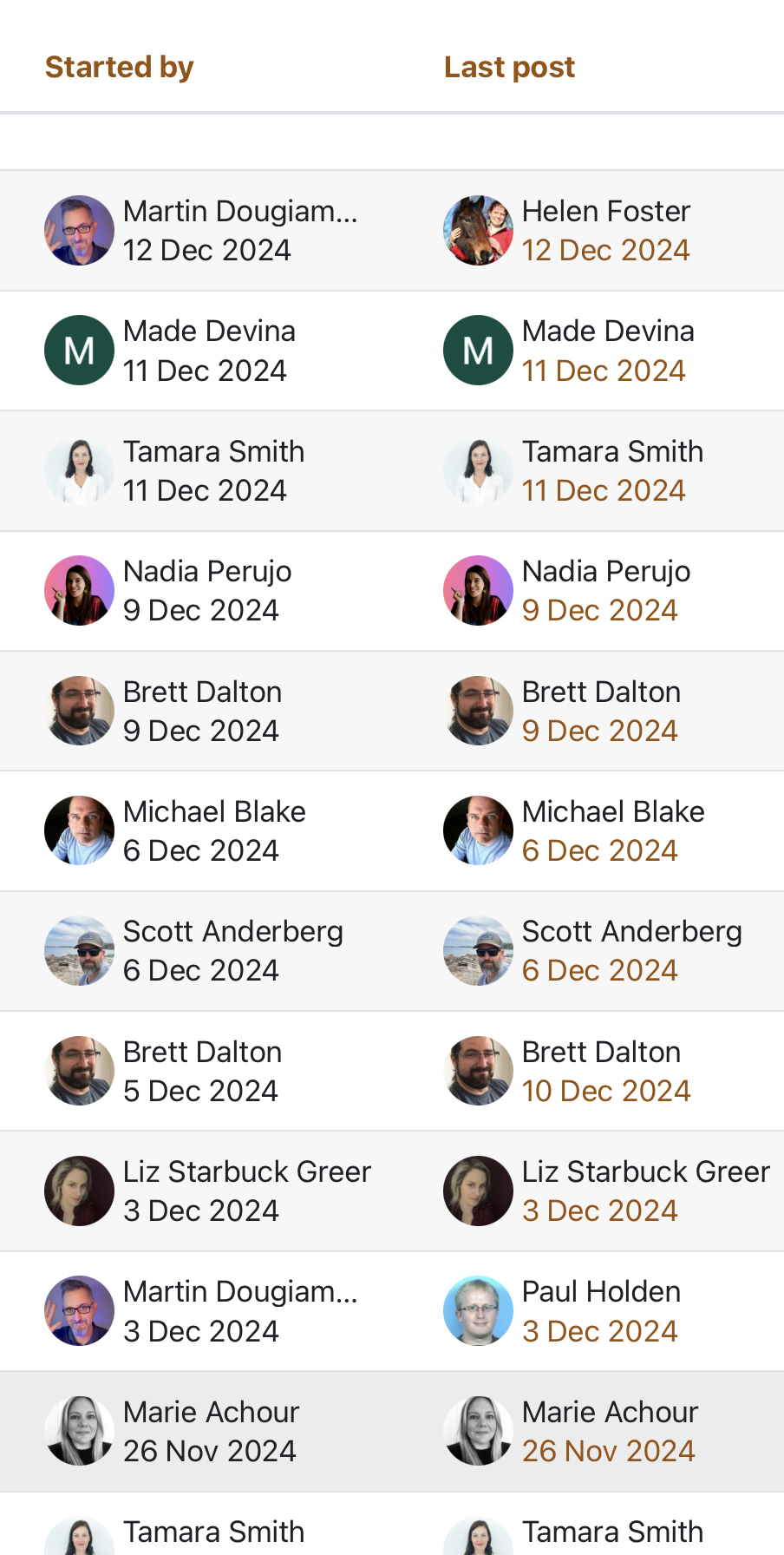Open Helen Foster's 12 Dec 2024 last post
The height and width of the screenshot is (1555, 784).
click(x=605, y=250)
